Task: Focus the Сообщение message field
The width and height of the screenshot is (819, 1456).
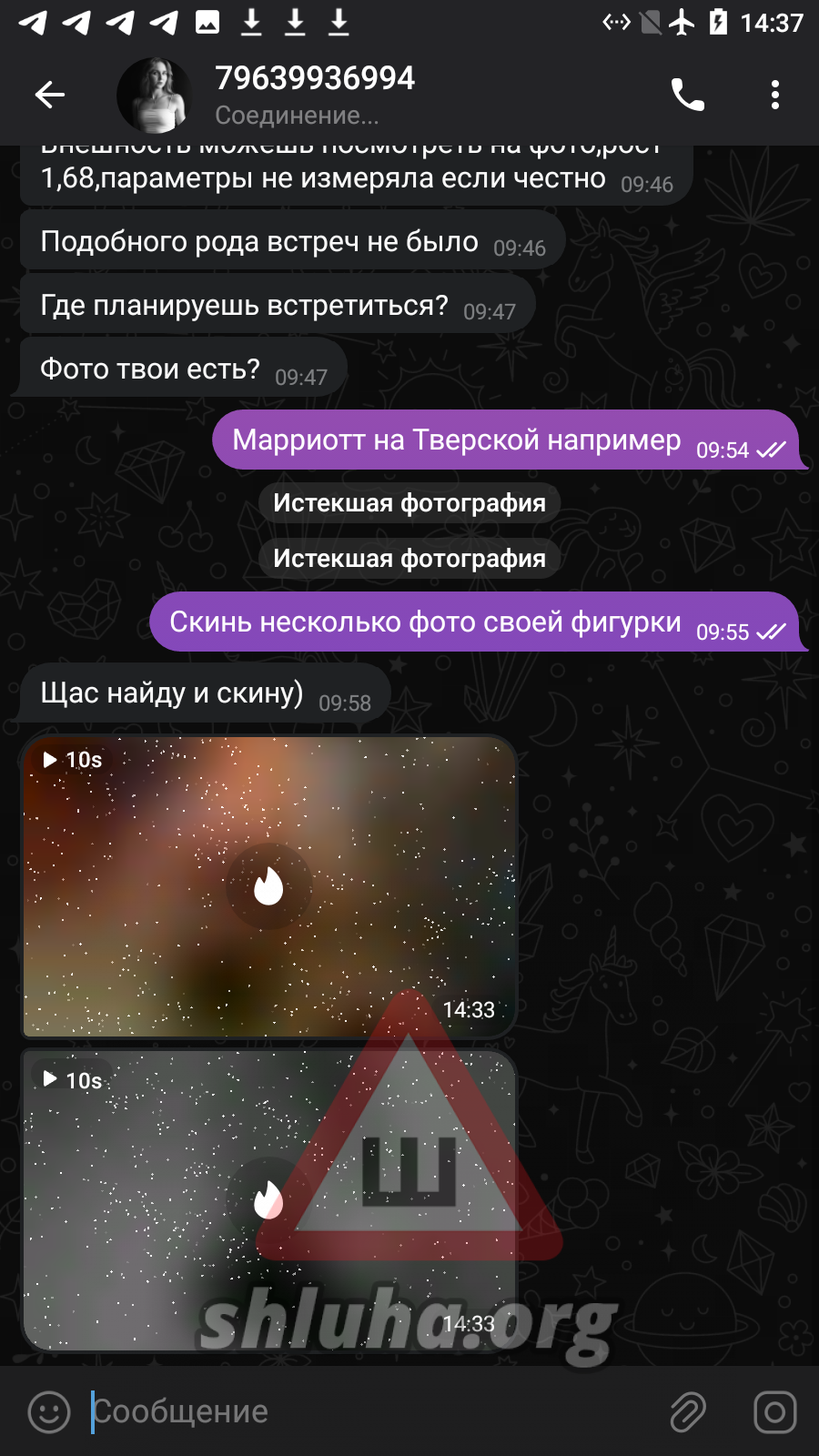Action: tap(364, 1411)
